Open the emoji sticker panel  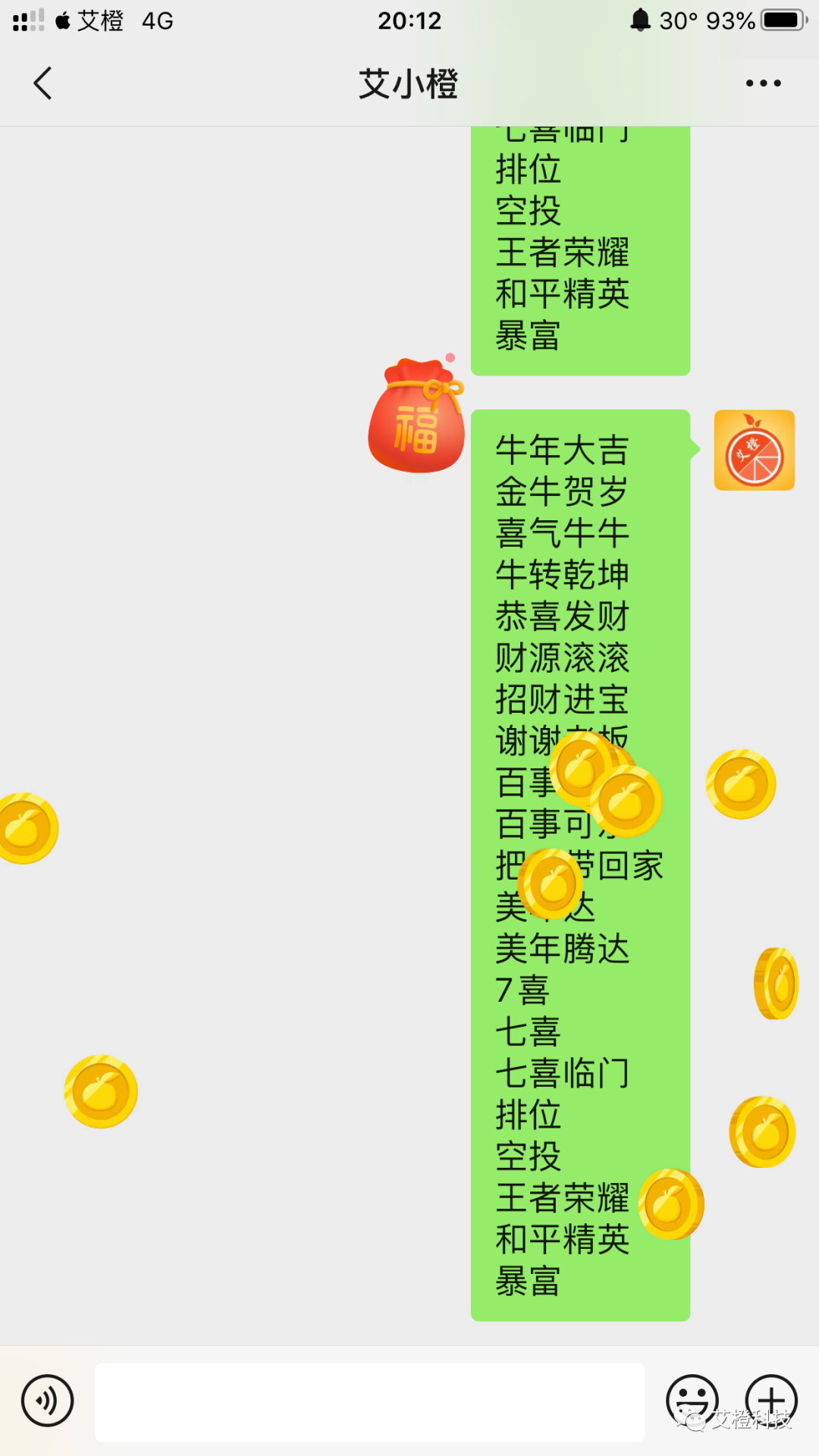click(x=692, y=1399)
